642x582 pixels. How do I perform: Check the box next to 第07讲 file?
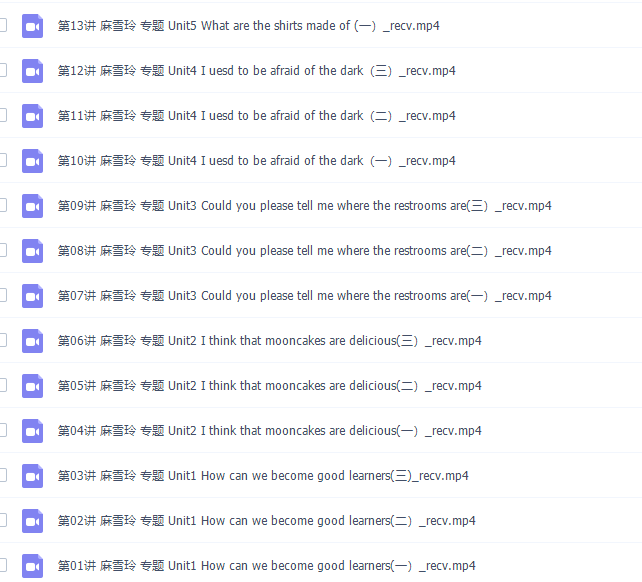click(x=3, y=296)
